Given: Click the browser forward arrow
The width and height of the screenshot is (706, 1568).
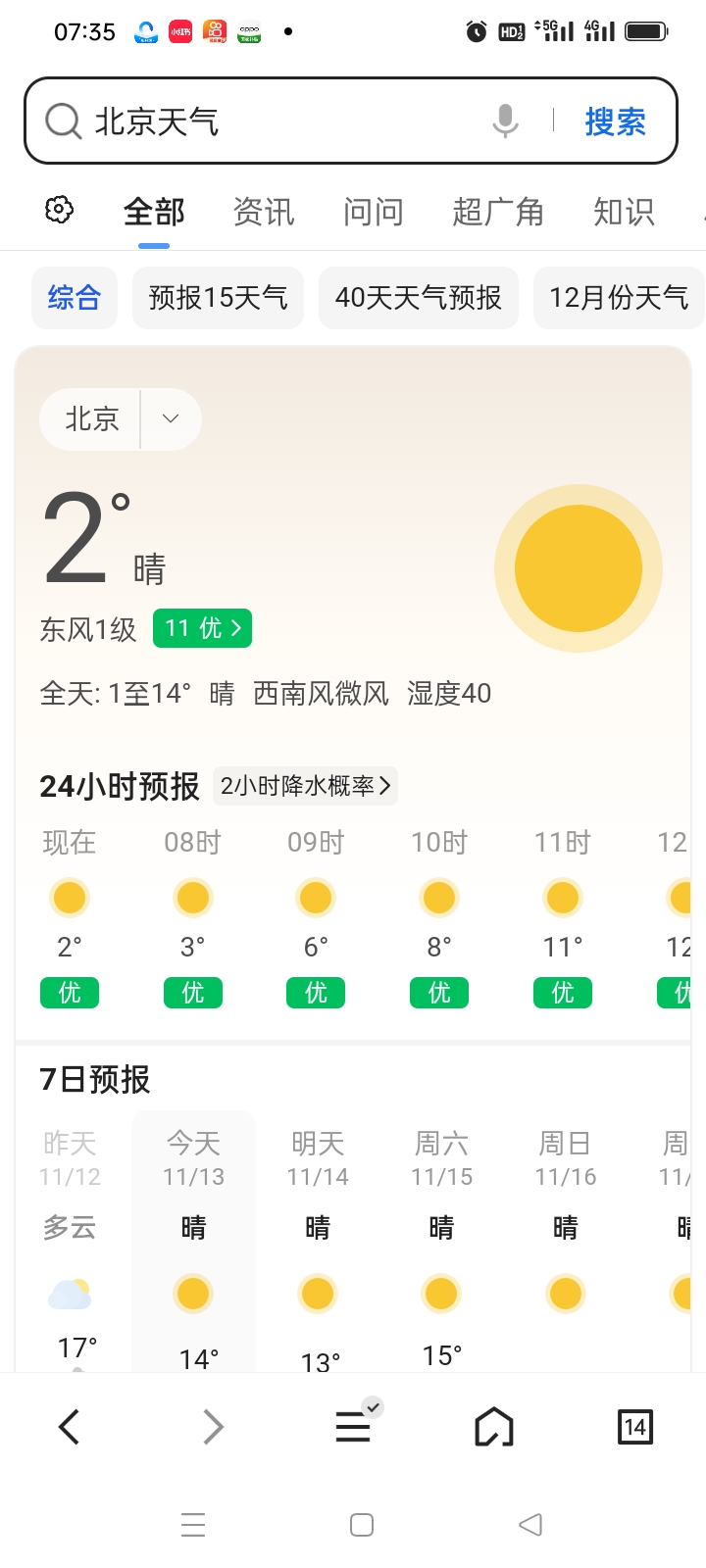Looking at the screenshot, I should (212, 1426).
